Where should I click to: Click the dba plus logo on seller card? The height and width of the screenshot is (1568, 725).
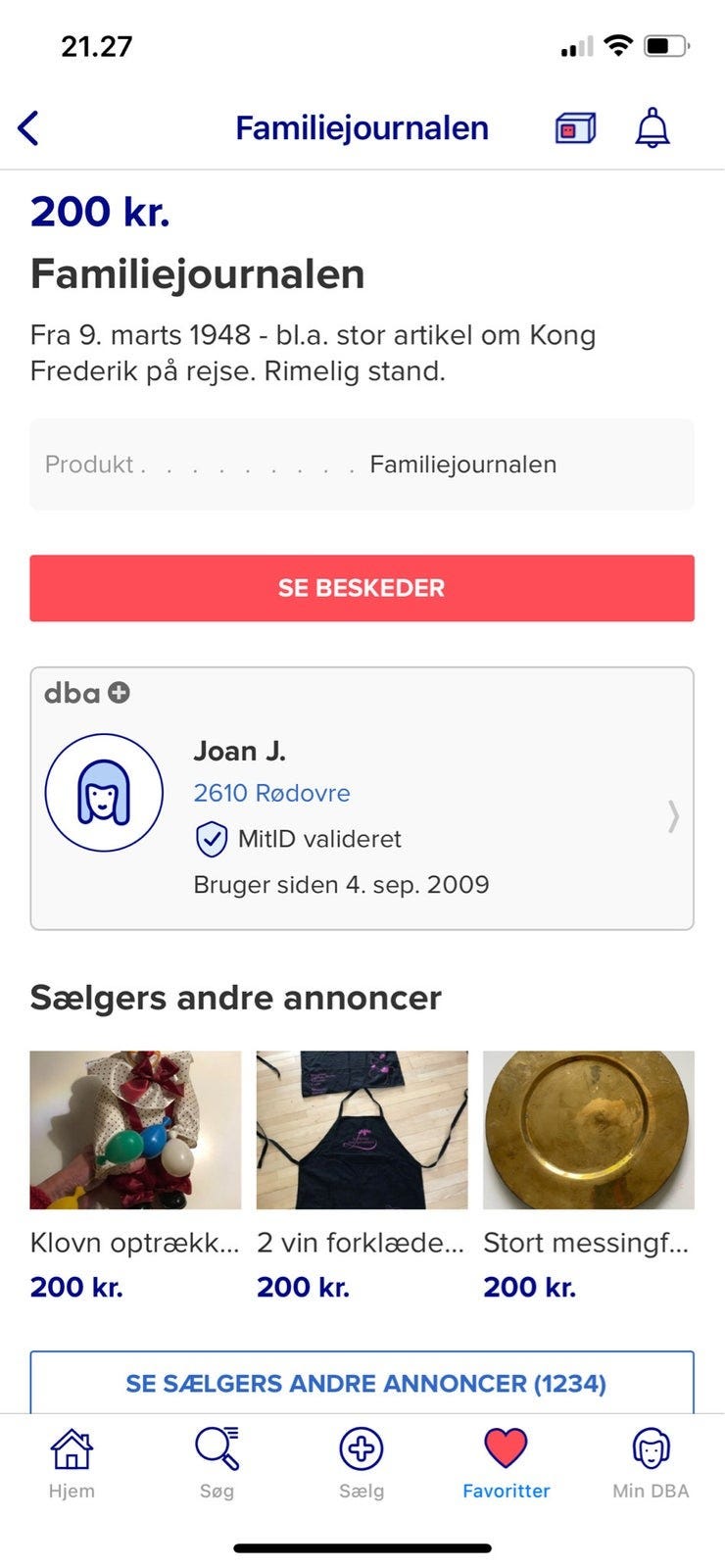click(85, 693)
